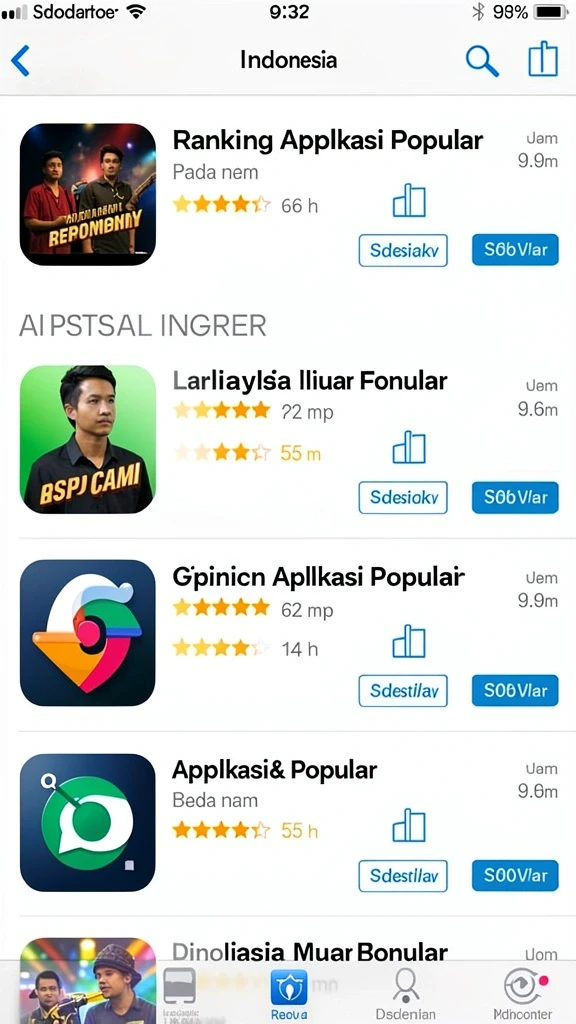
Task: Go back using the top-left arrow
Action: point(20,61)
